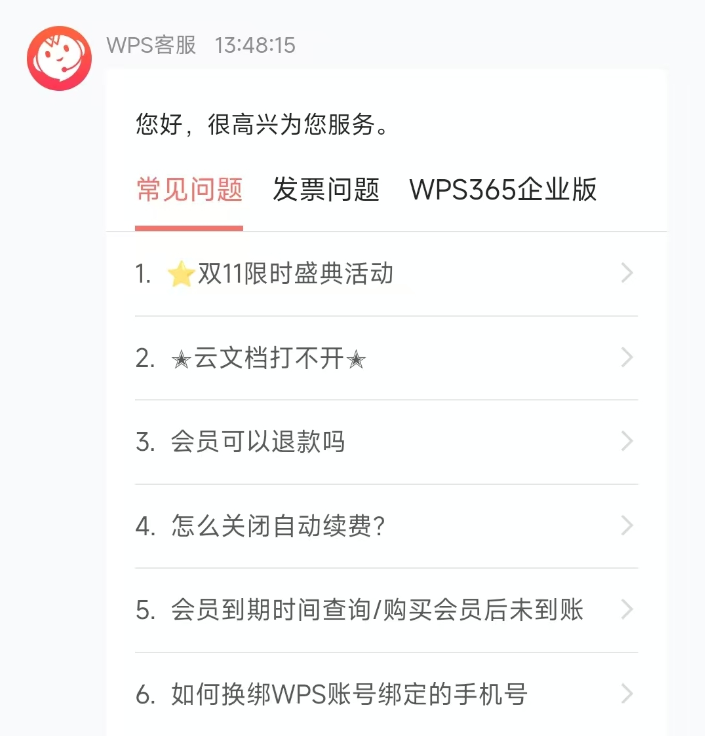
Task: Open 会员到期时间查询 question
Action: (385, 610)
